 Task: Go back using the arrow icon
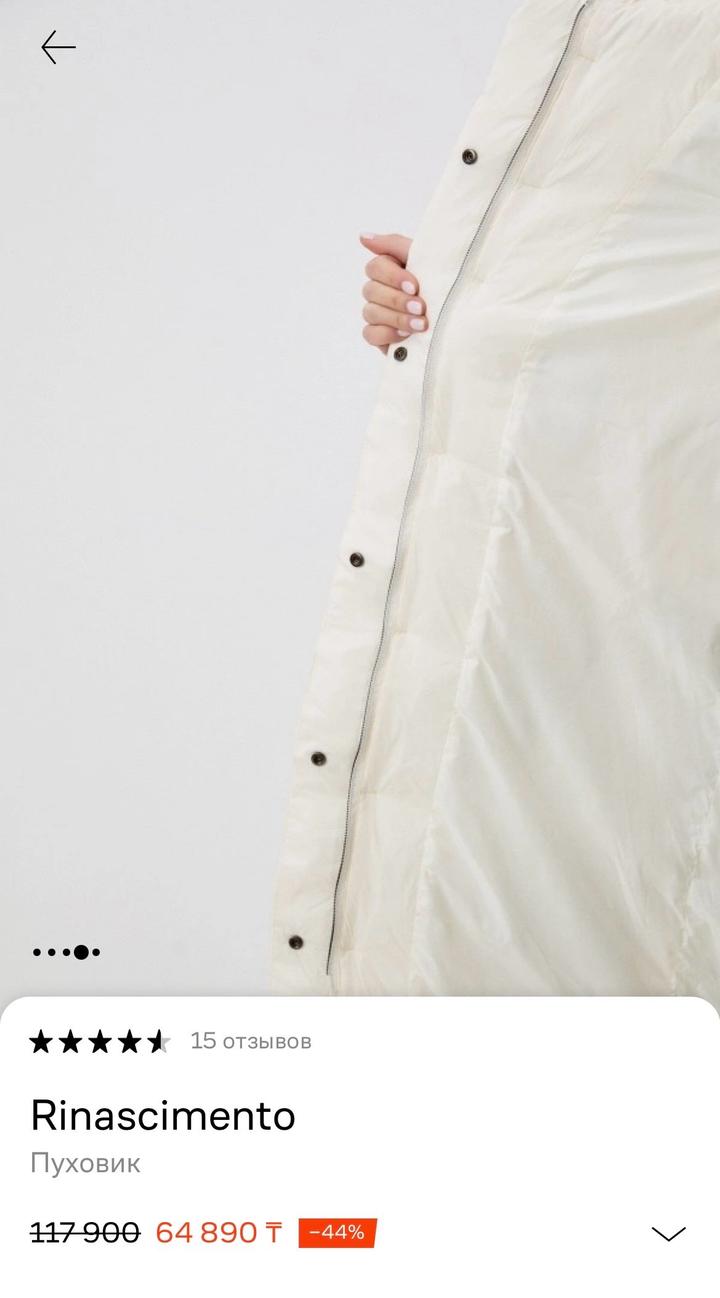coord(58,47)
